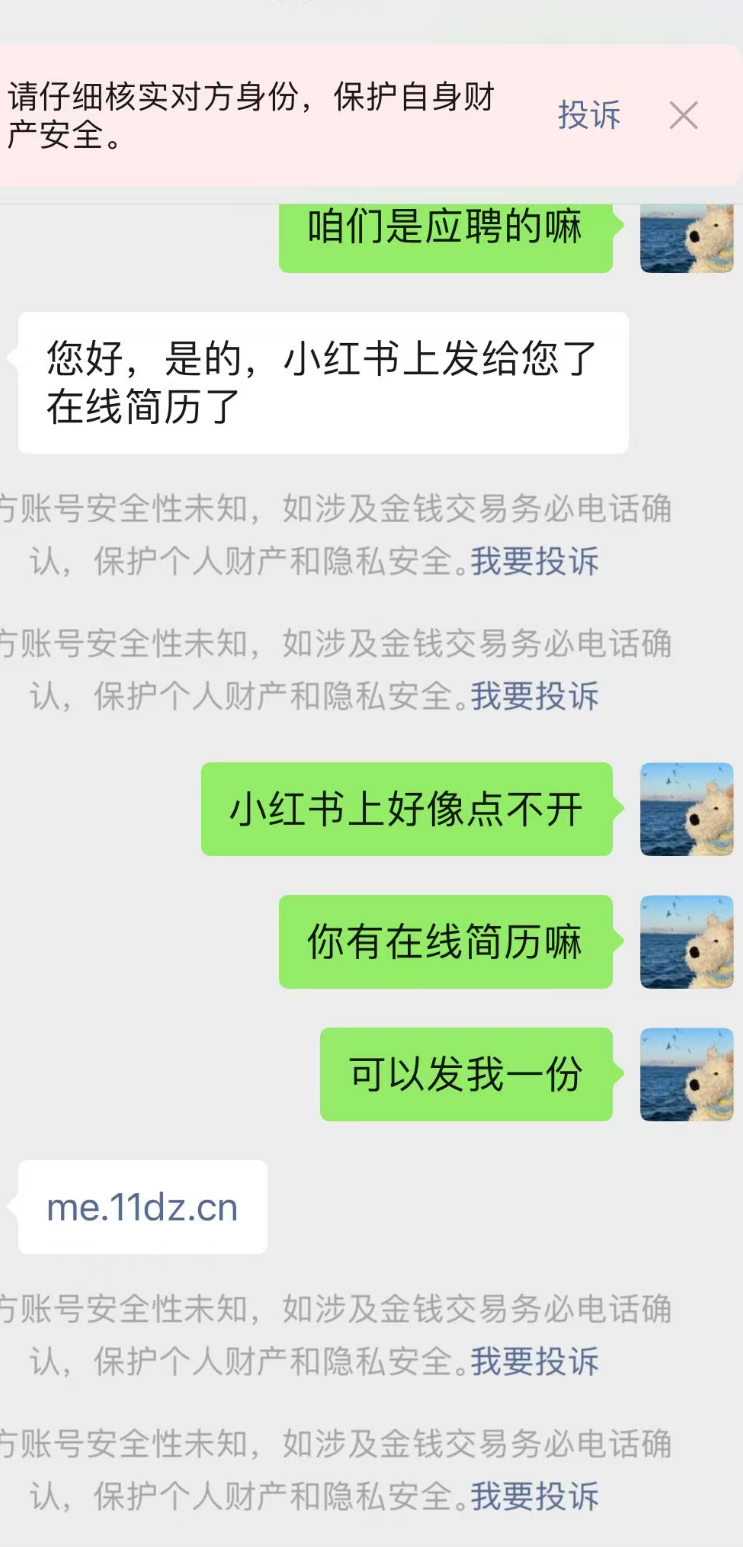This screenshot has width=743, height=1547.
Task: Tap 投诉 in the safety banner
Action: point(589,116)
